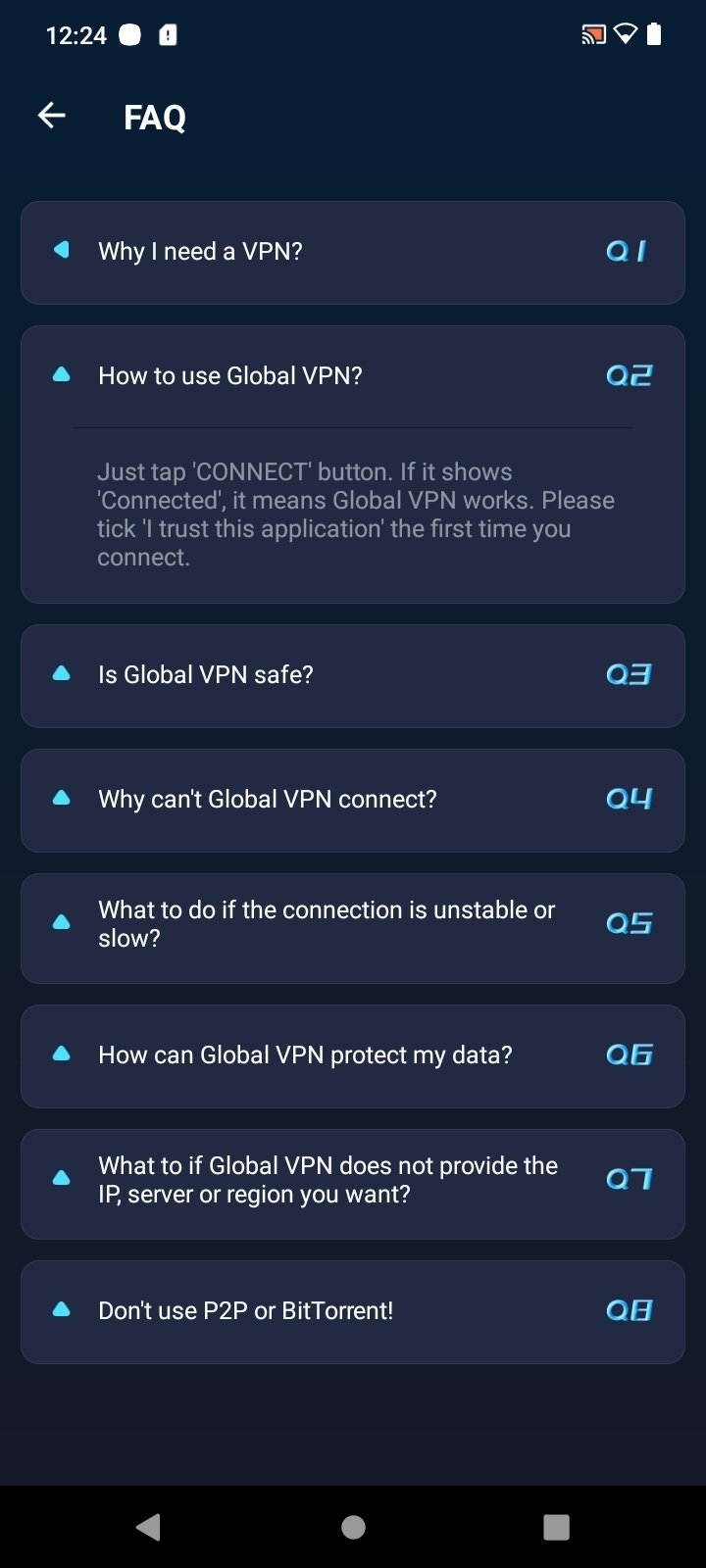The width and height of the screenshot is (706, 1568).
Task: Open 'Why can't Global VPN connect?' answer
Action: coord(352,800)
